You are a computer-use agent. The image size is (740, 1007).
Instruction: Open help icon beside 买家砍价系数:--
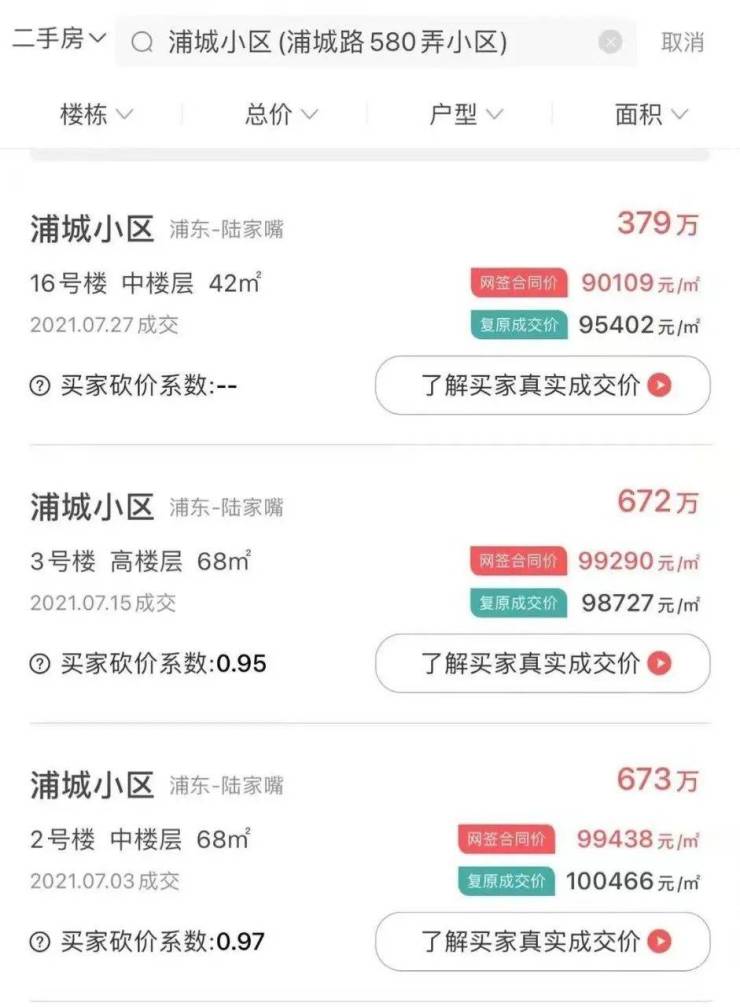(x=40, y=386)
